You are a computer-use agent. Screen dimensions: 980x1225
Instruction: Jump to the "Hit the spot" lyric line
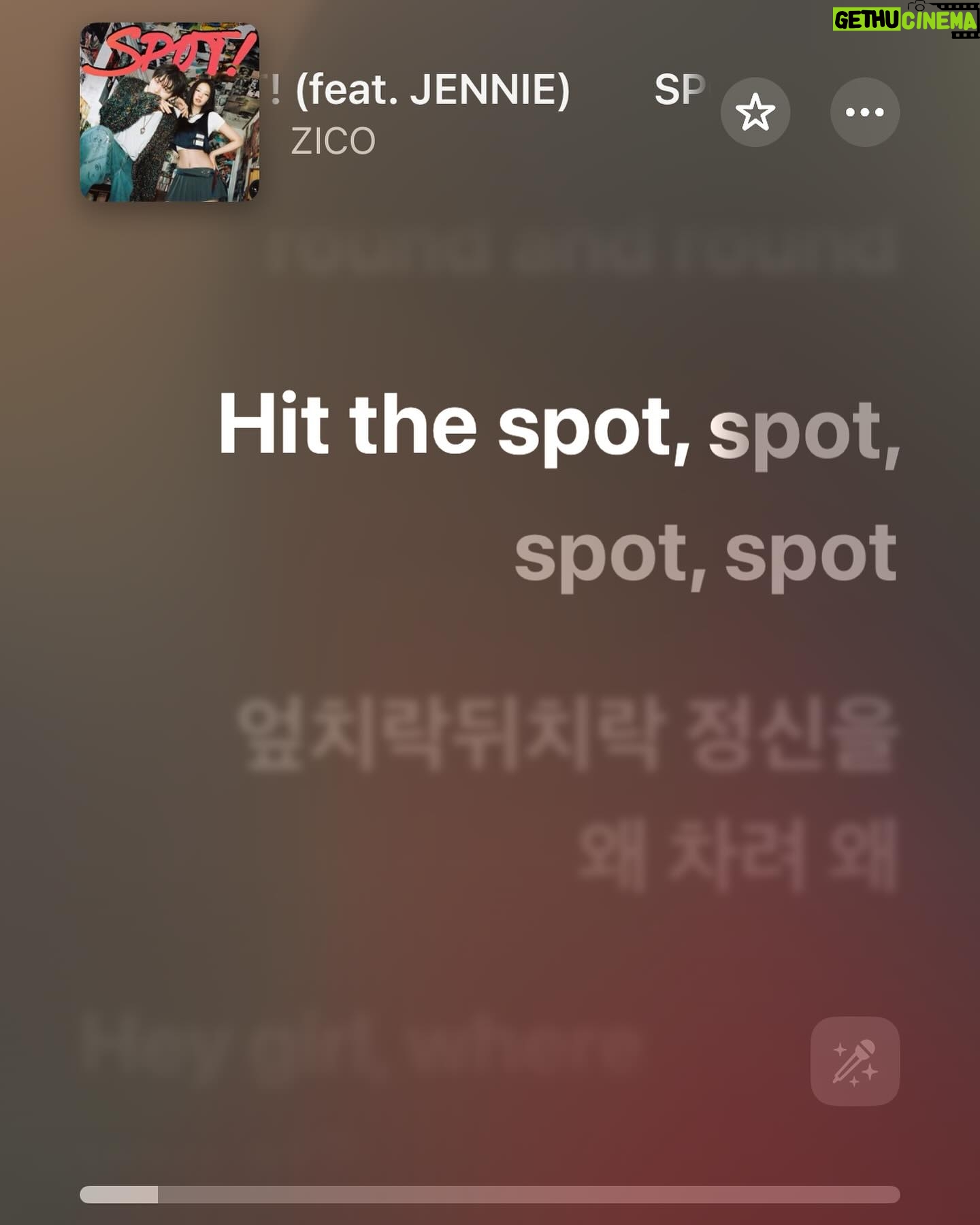pos(558,487)
